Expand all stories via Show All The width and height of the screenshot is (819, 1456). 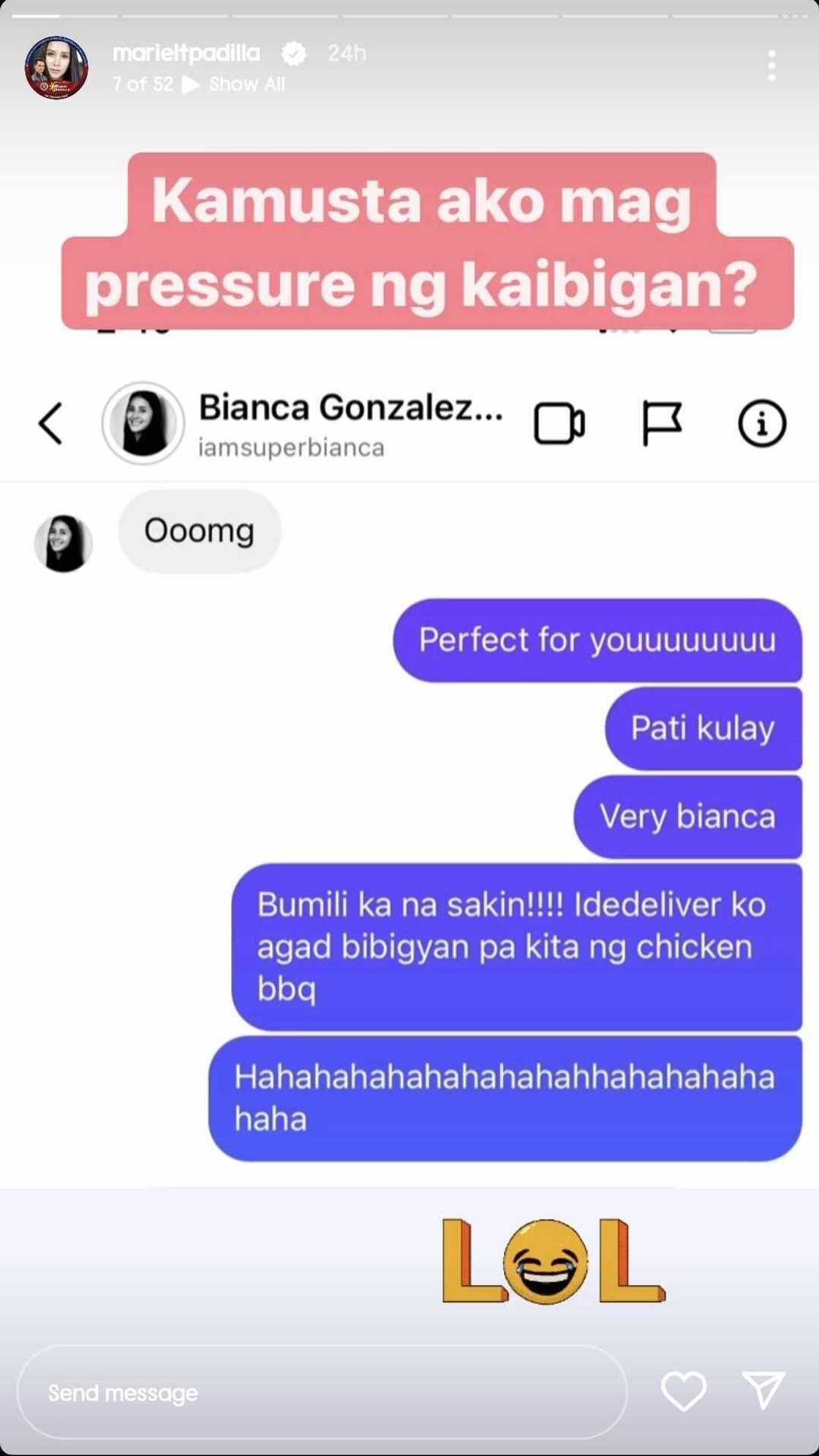tap(245, 84)
